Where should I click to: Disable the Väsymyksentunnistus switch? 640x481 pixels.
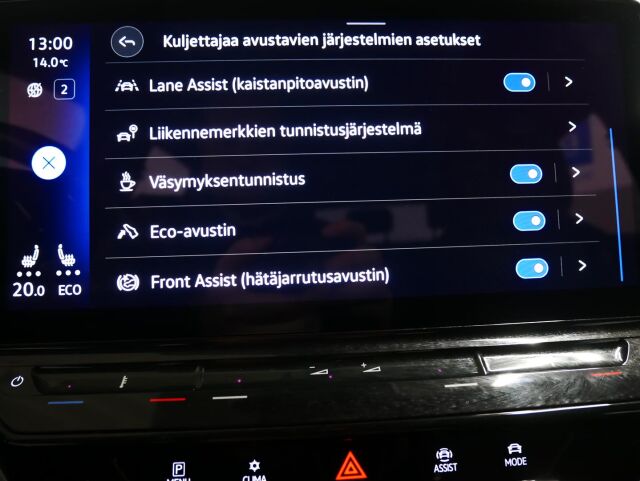(526, 173)
